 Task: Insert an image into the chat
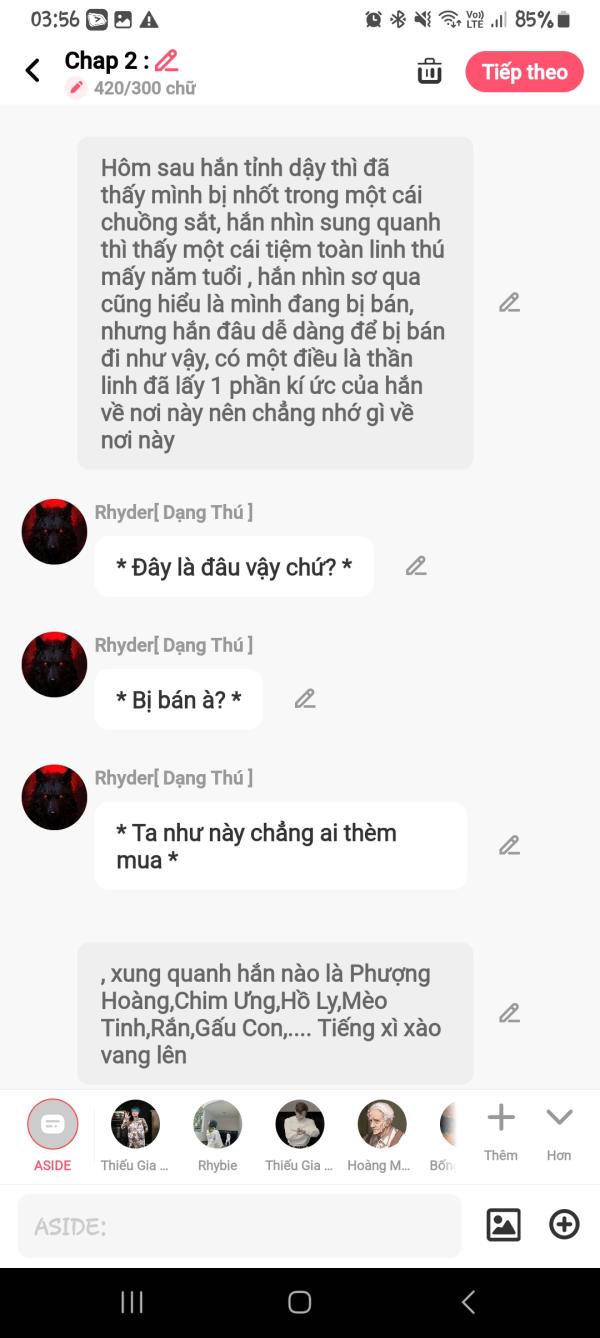pyautogui.click(x=503, y=1225)
